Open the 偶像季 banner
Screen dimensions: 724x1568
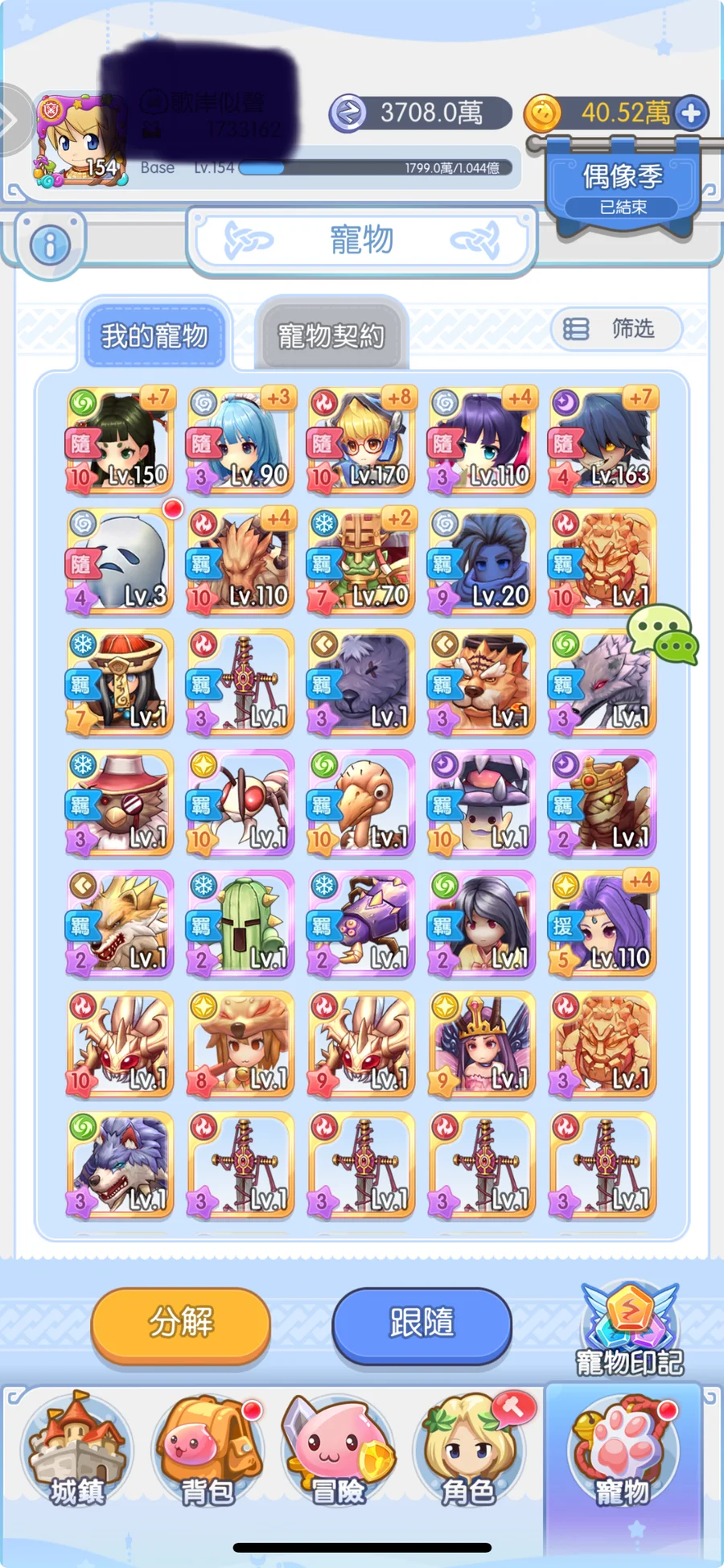[x=623, y=187]
